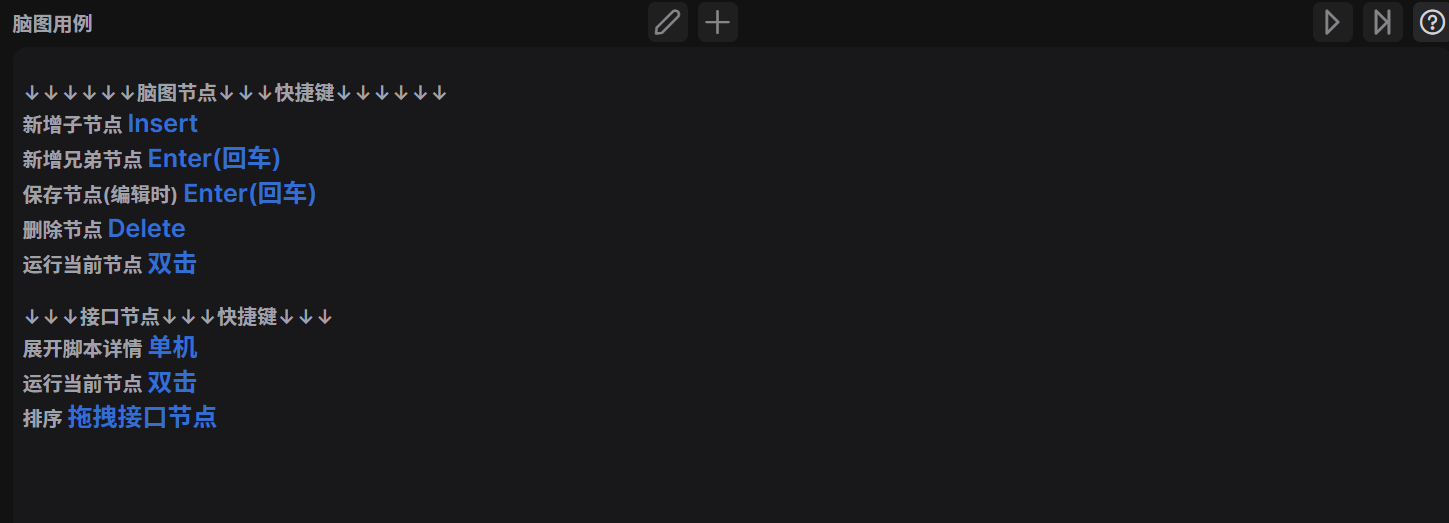
Task: Add a new item with the plus icon
Action: 717,22
